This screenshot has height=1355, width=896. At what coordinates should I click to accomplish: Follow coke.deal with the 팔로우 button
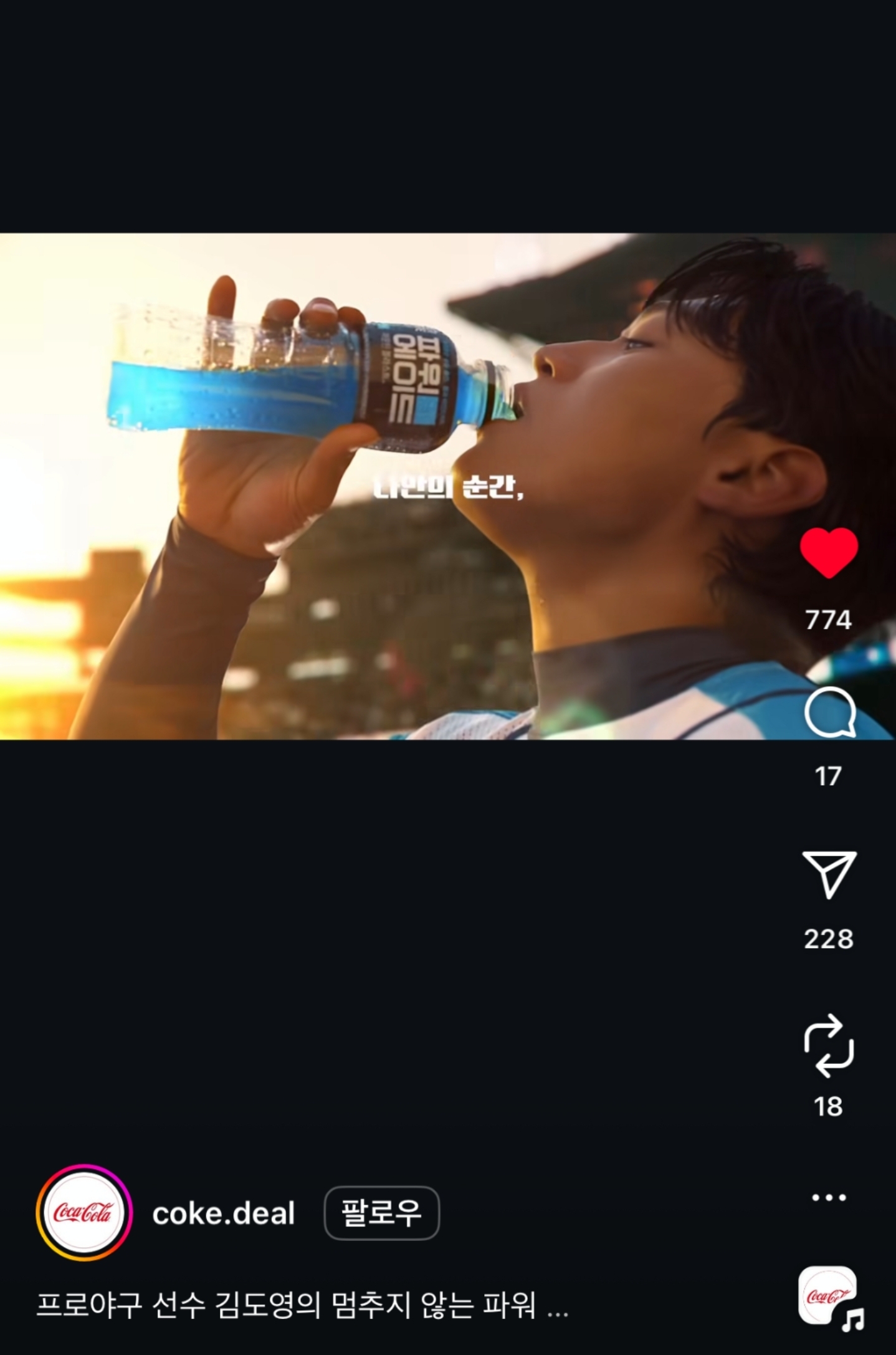point(381,1214)
